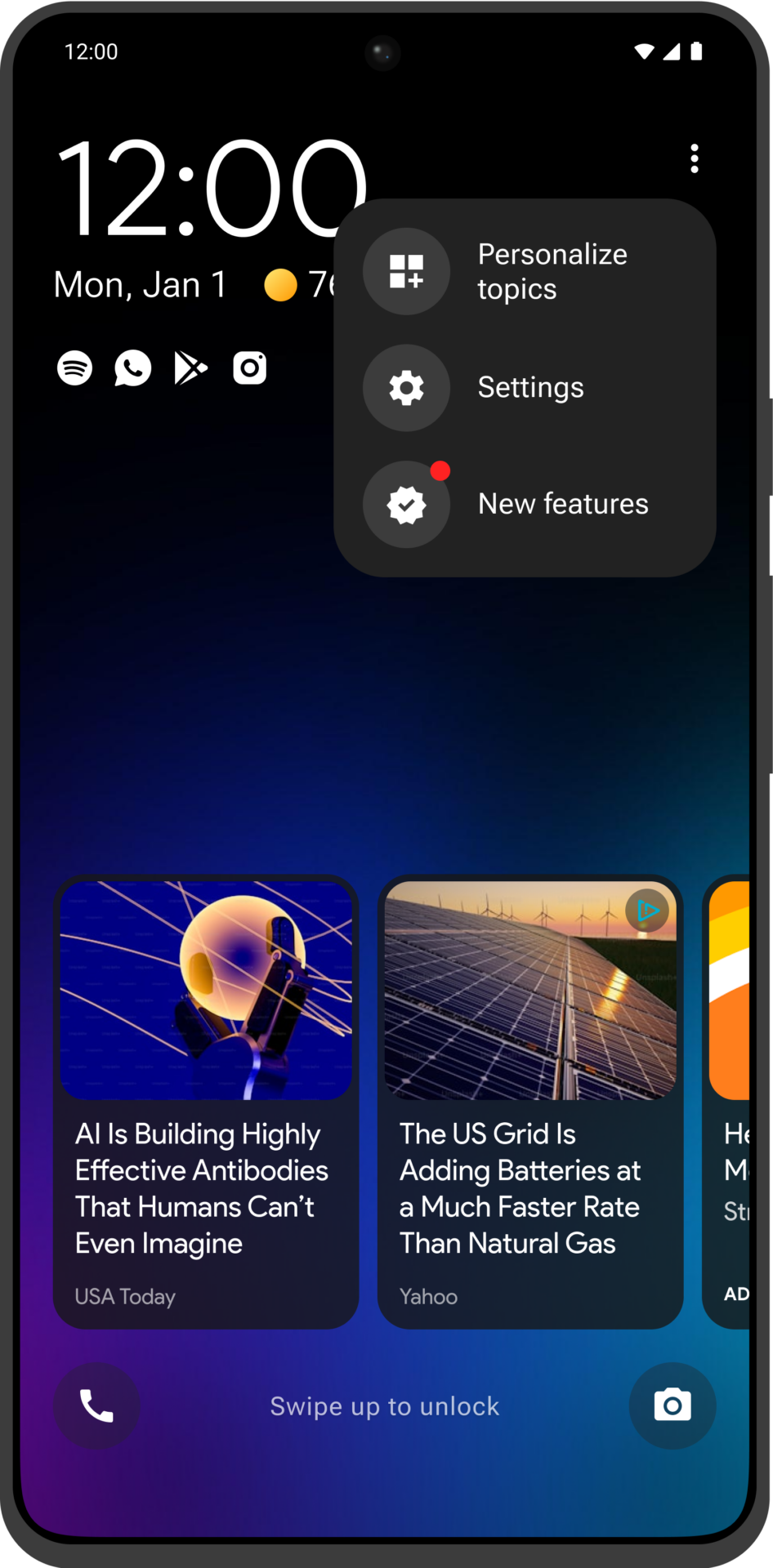Open the partly visible orange ad card
This screenshot has width=773, height=1568.
click(x=726, y=1102)
